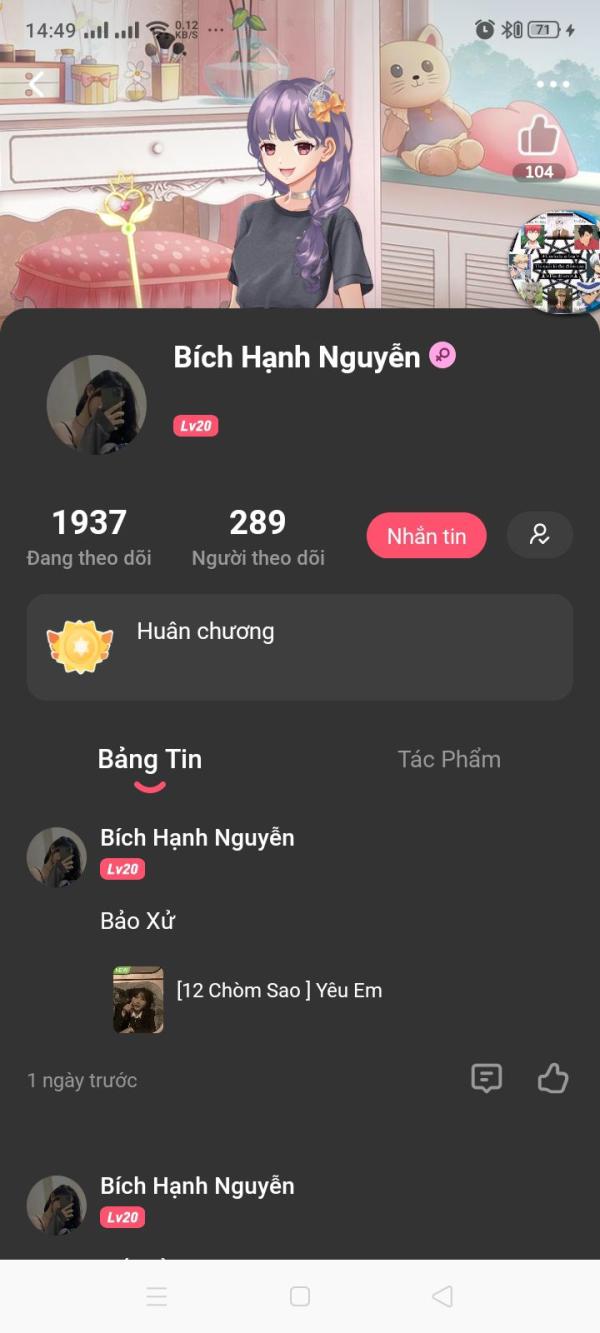Tap the system back button in navigation bar
600x1333 pixels.
442,1296
